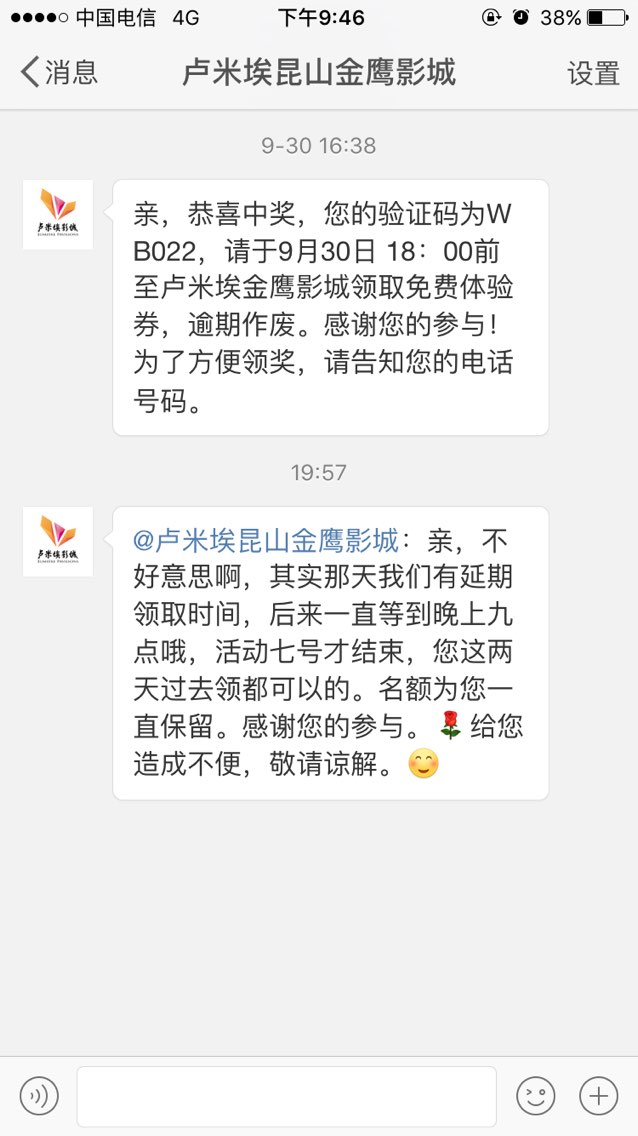The height and width of the screenshot is (1136, 638).
Task: Open sender avatar on the 恭喜中奖 message
Action: [x=58, y=214]
